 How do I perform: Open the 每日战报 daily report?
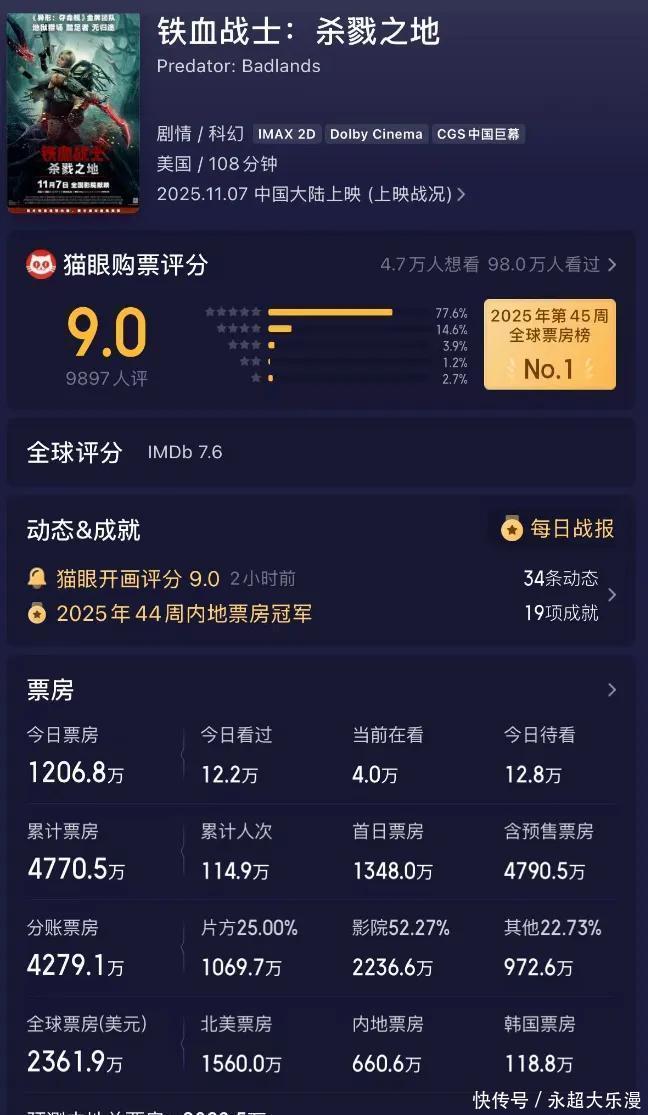click(x=558, y=529)
